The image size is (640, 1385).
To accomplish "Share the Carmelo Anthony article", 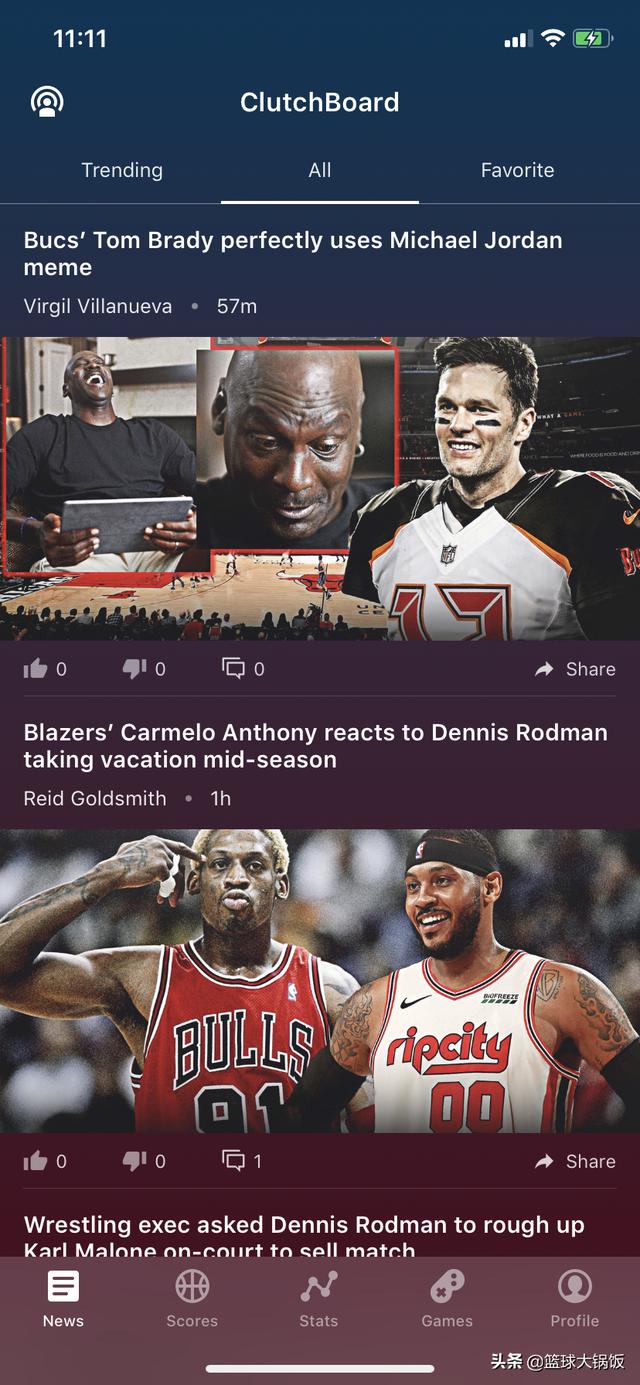I will click(575, 1161).
